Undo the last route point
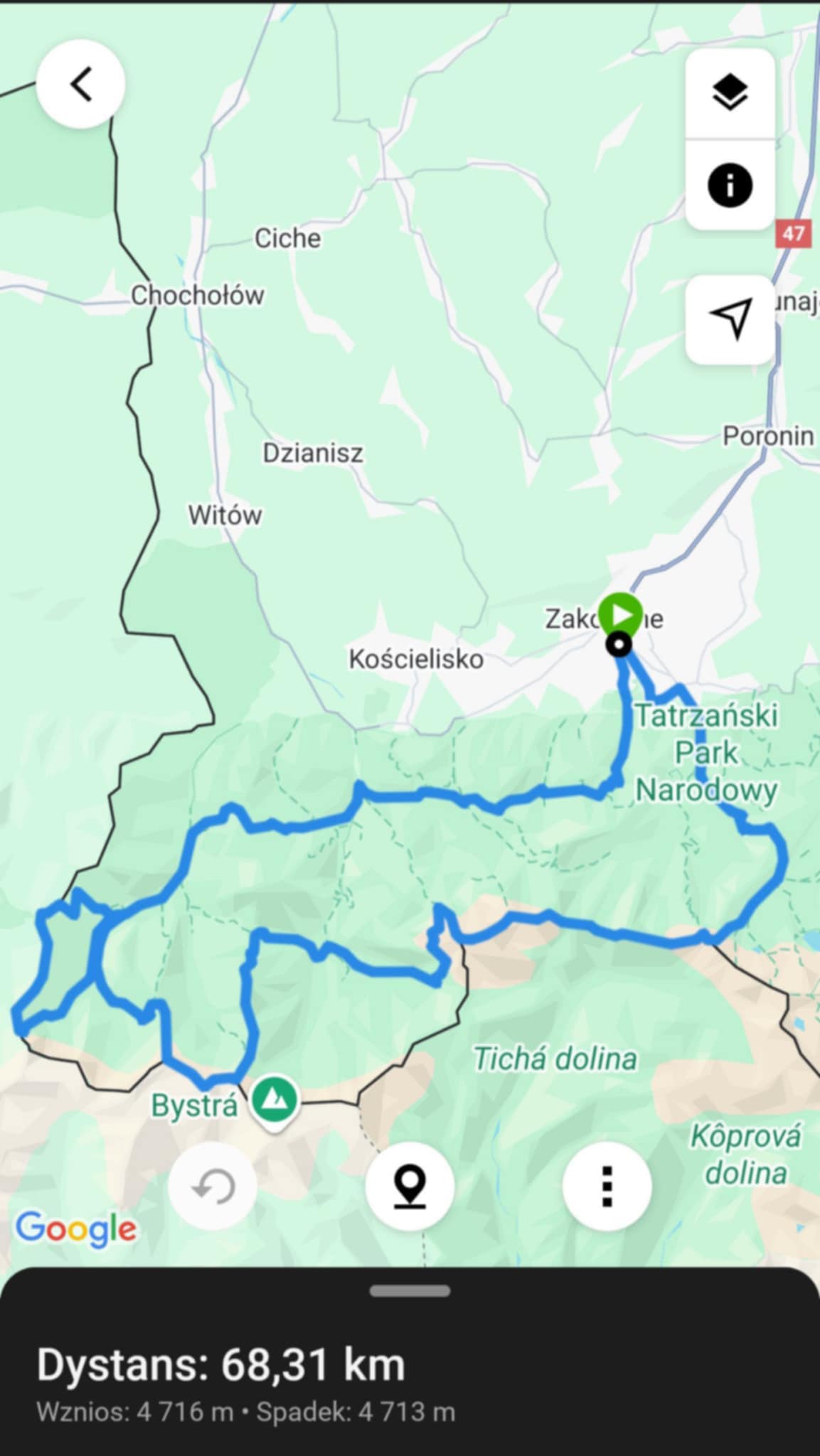The height and width of the screenshot is (1456, 820). coord(213,1187)
